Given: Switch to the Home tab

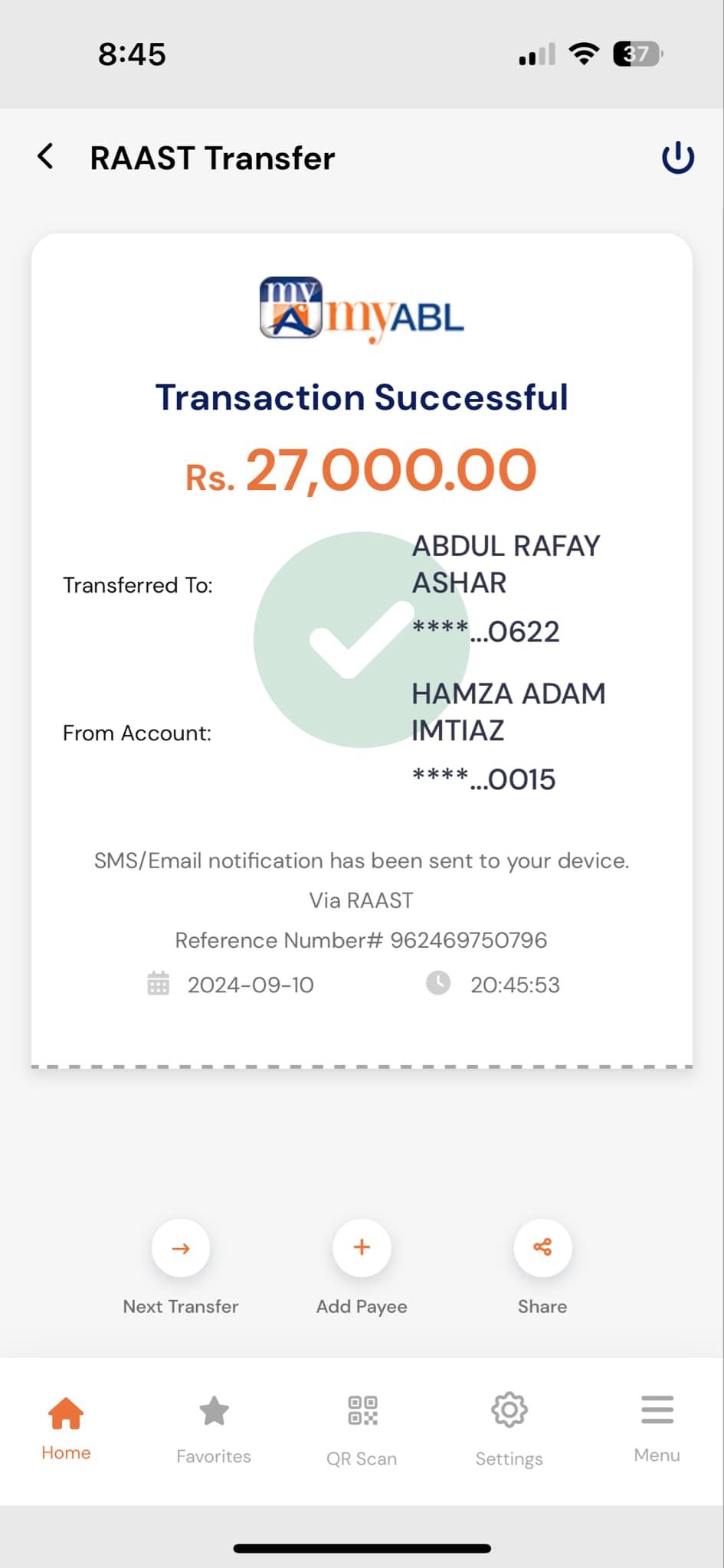Looking at the screenshot, I should coord(66,1429).
